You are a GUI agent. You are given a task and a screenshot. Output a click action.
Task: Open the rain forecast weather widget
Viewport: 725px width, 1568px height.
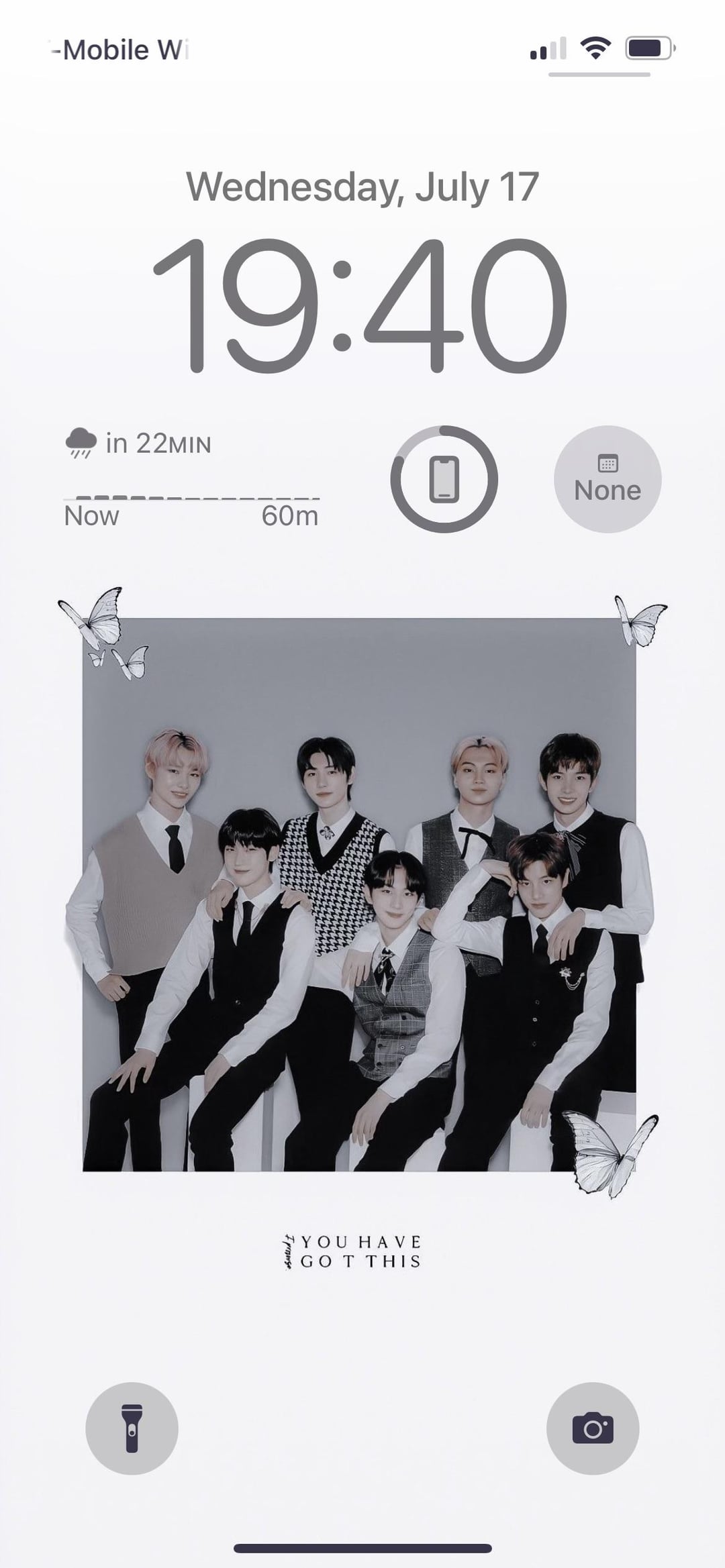[x=192, y=479]
